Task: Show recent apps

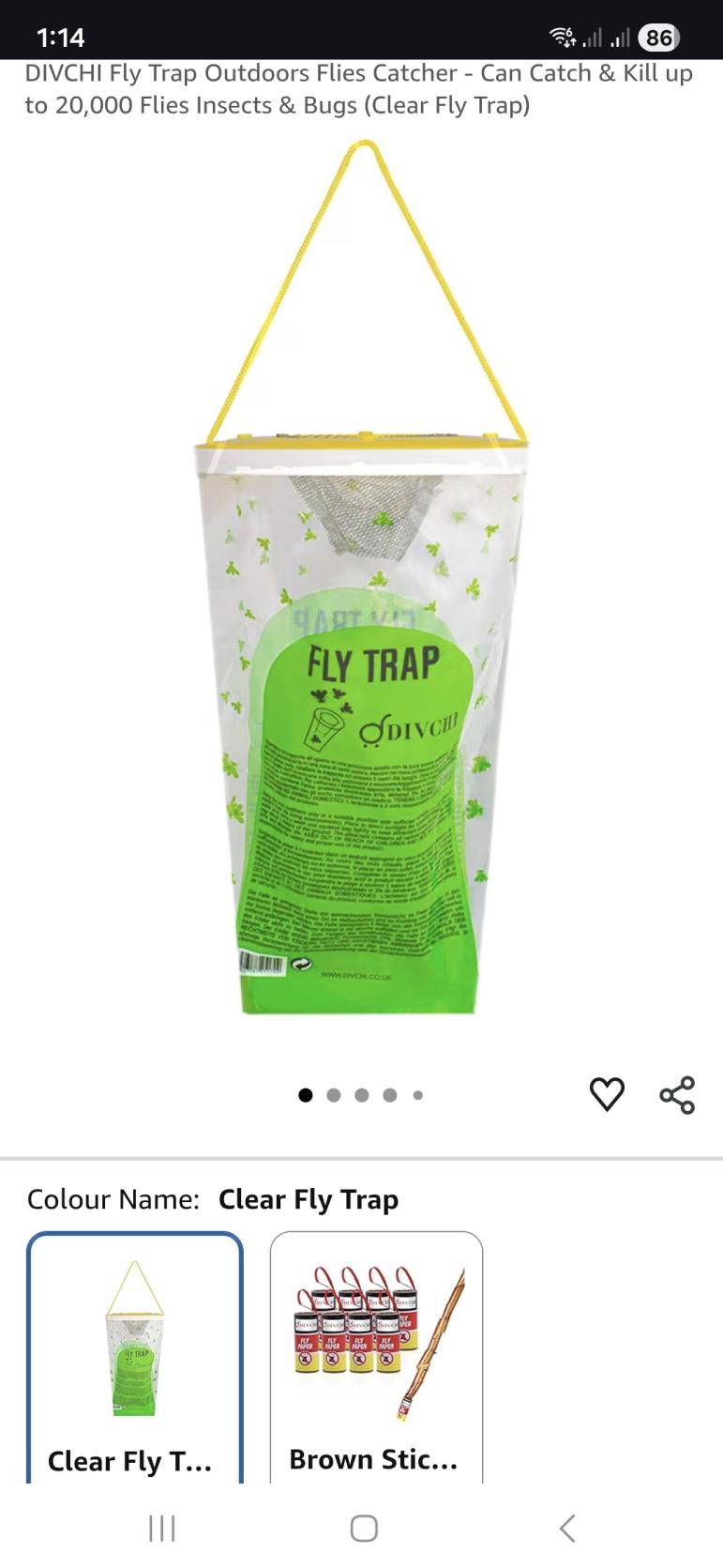Action: 162,1528
